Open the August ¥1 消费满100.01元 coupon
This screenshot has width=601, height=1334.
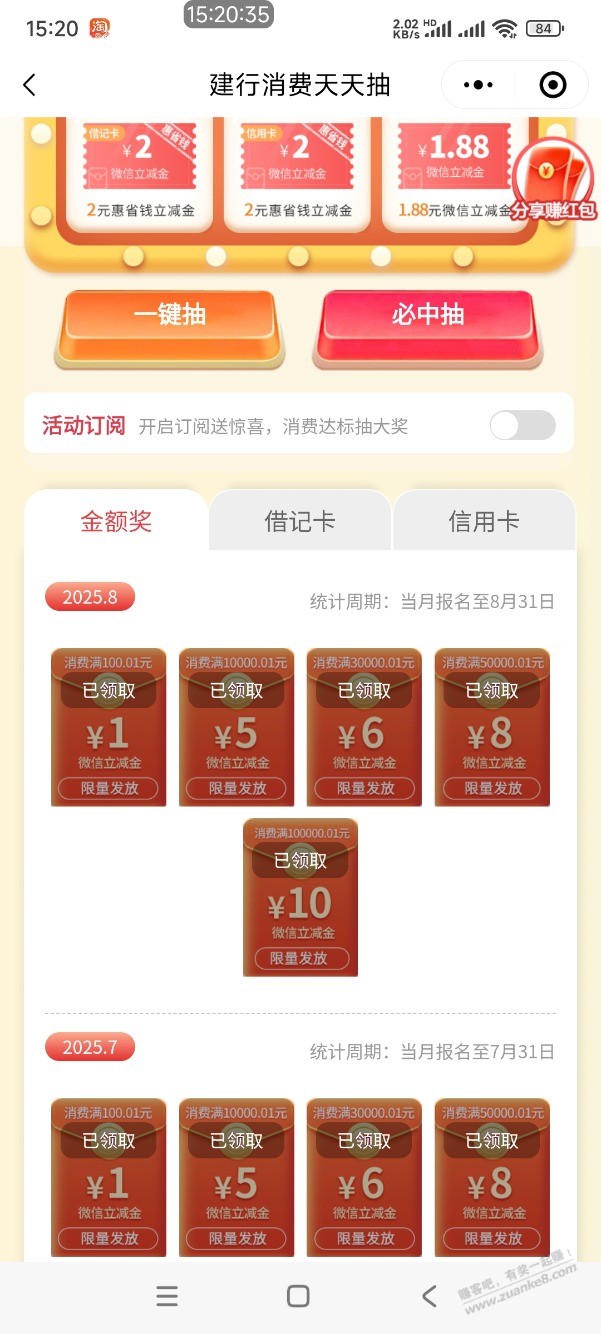coord(109,727)
